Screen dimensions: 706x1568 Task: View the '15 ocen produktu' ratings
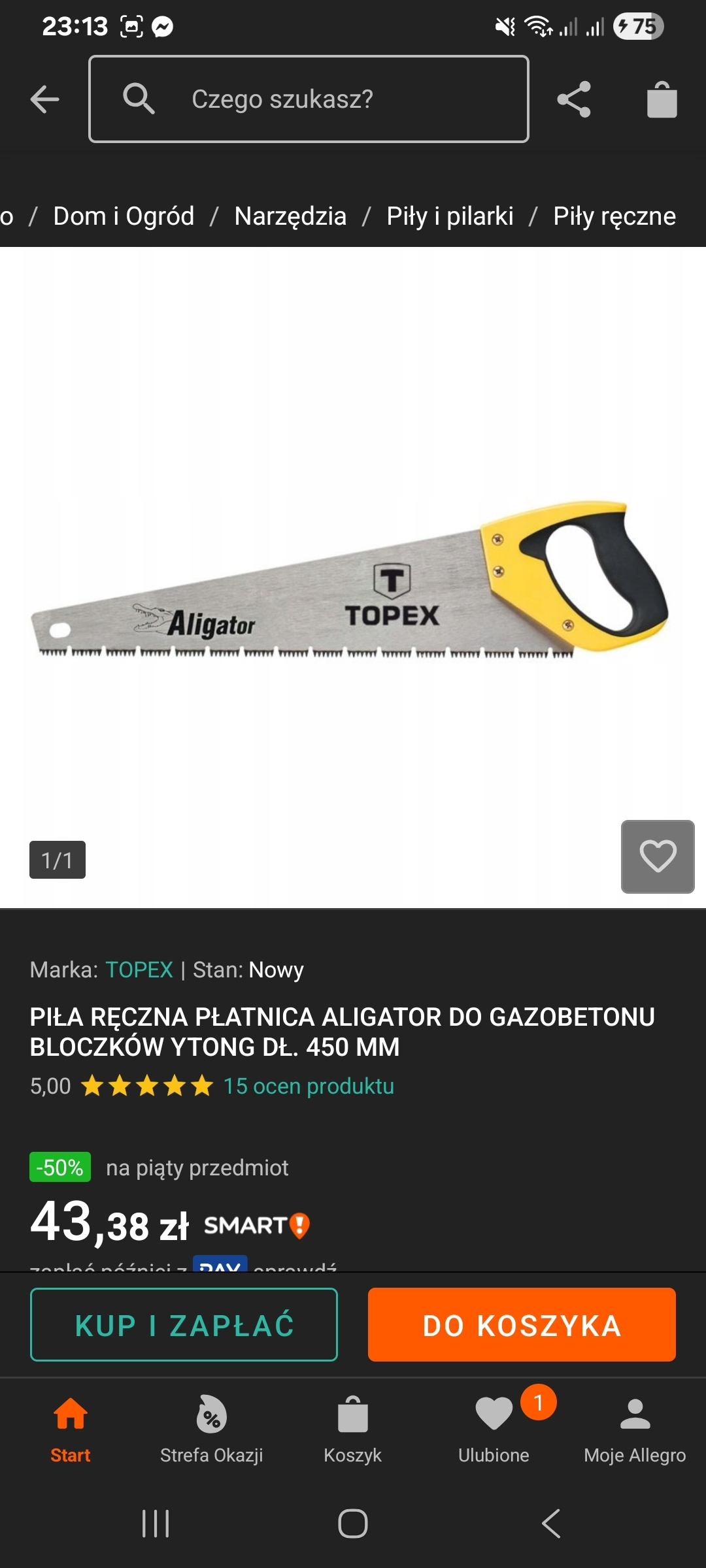point(309,1086)
